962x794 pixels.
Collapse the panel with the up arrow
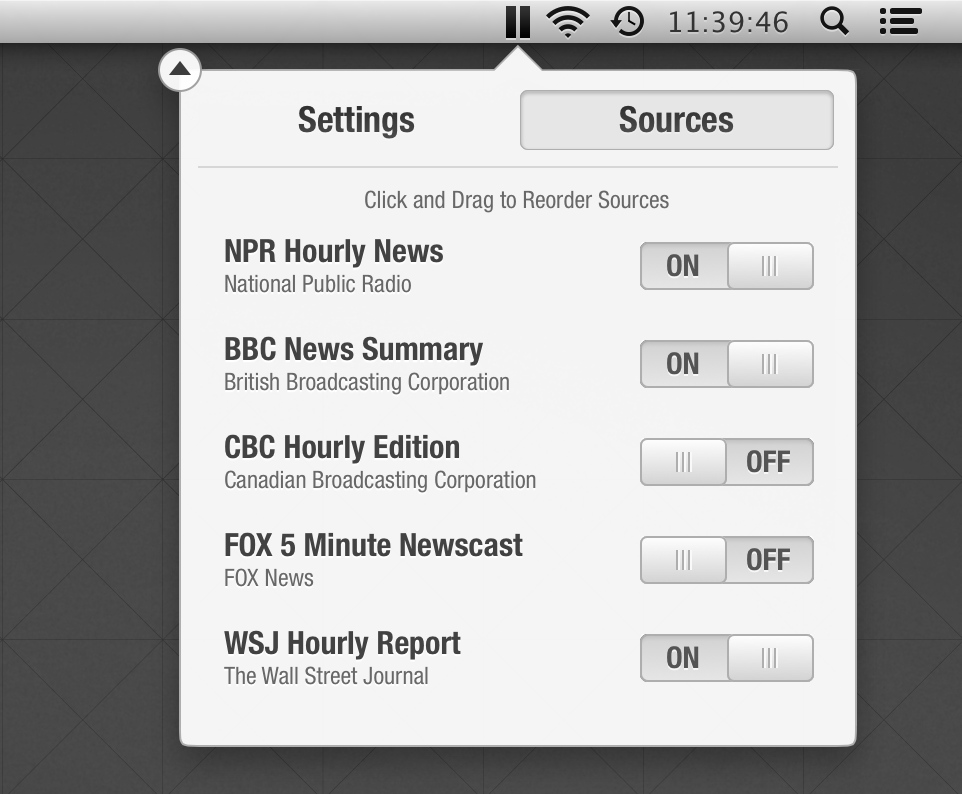180,70
